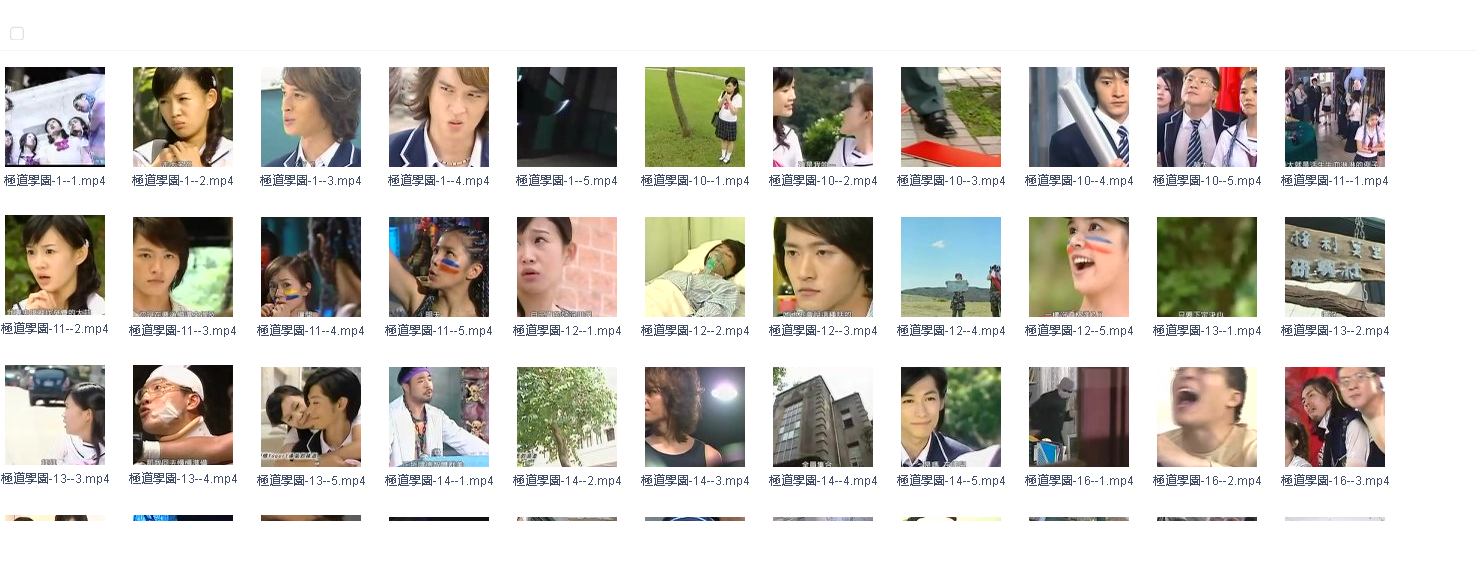Select 極道學園-12--5.mp4 video
Viewport: 1477px width, 564px height.
pyautogui.click(x=1079, y=267)
